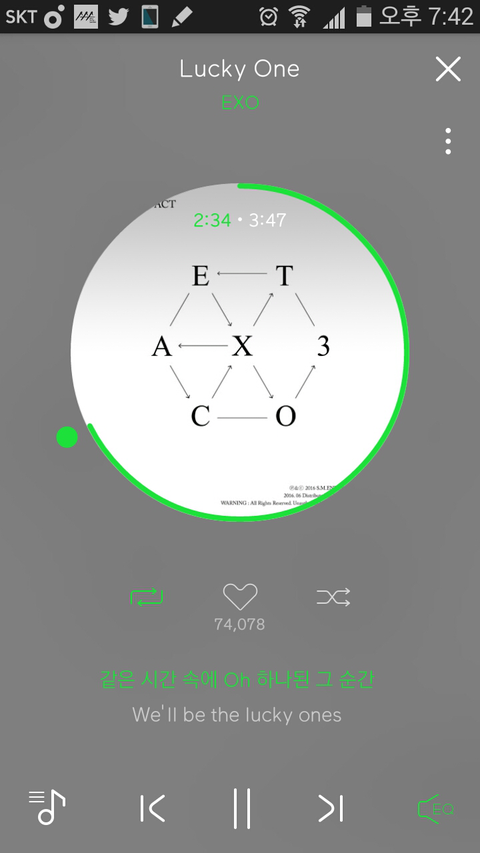The height and width of the screenshot is (853, 480).
Task: Skip to the next track
Action: [331, 808]
